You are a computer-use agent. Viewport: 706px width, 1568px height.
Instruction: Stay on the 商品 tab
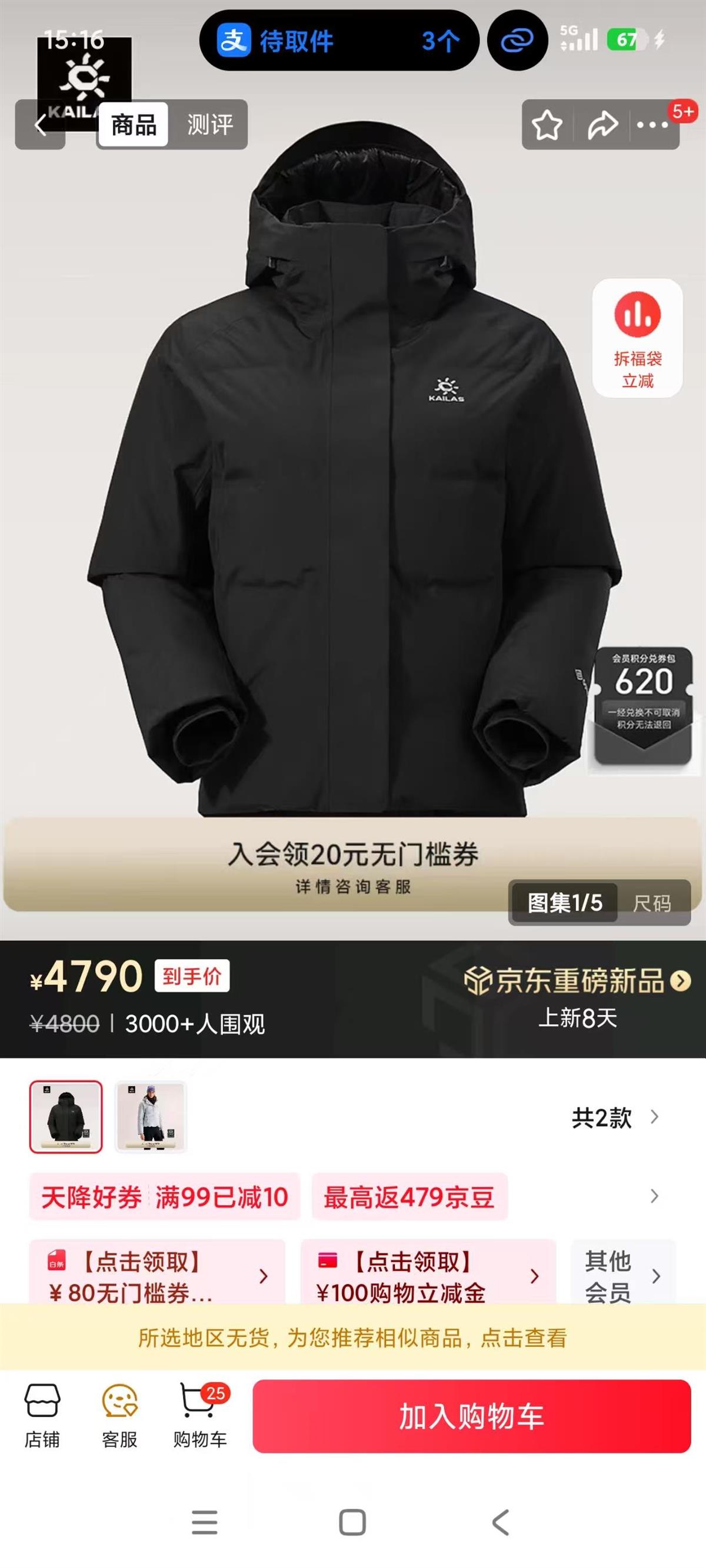pos(134,124)
